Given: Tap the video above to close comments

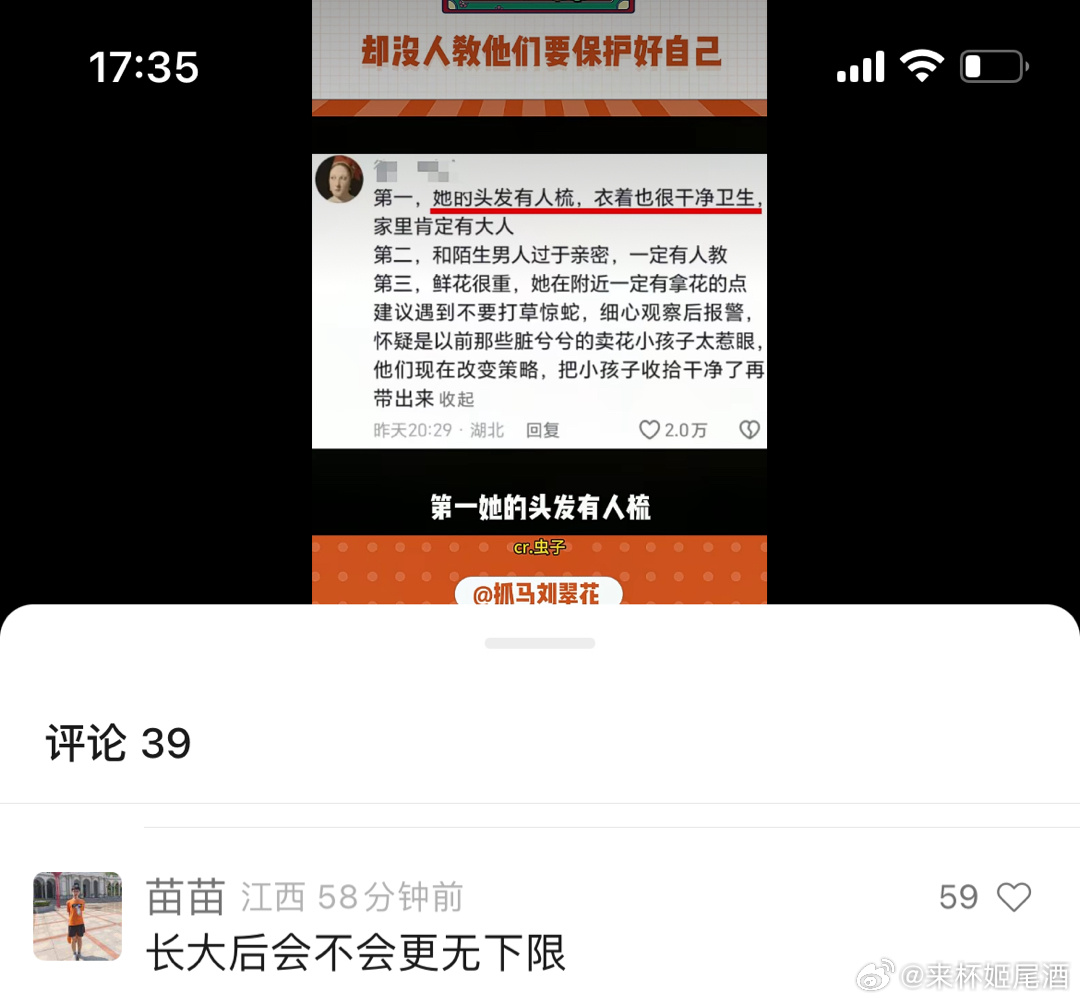Looking at the screenshot, I should point(540,300).
